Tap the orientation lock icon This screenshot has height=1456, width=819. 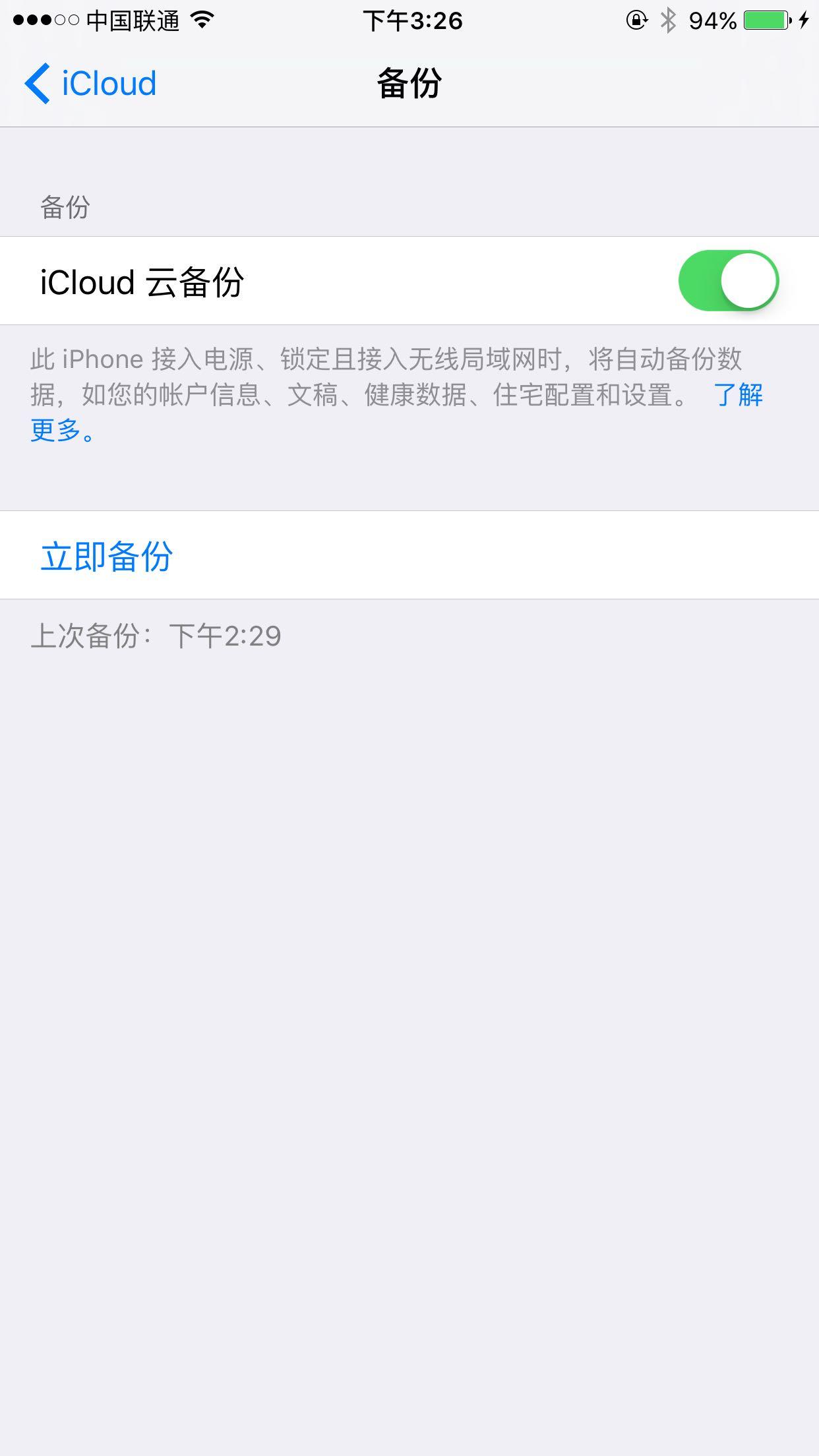click(634, 20)
